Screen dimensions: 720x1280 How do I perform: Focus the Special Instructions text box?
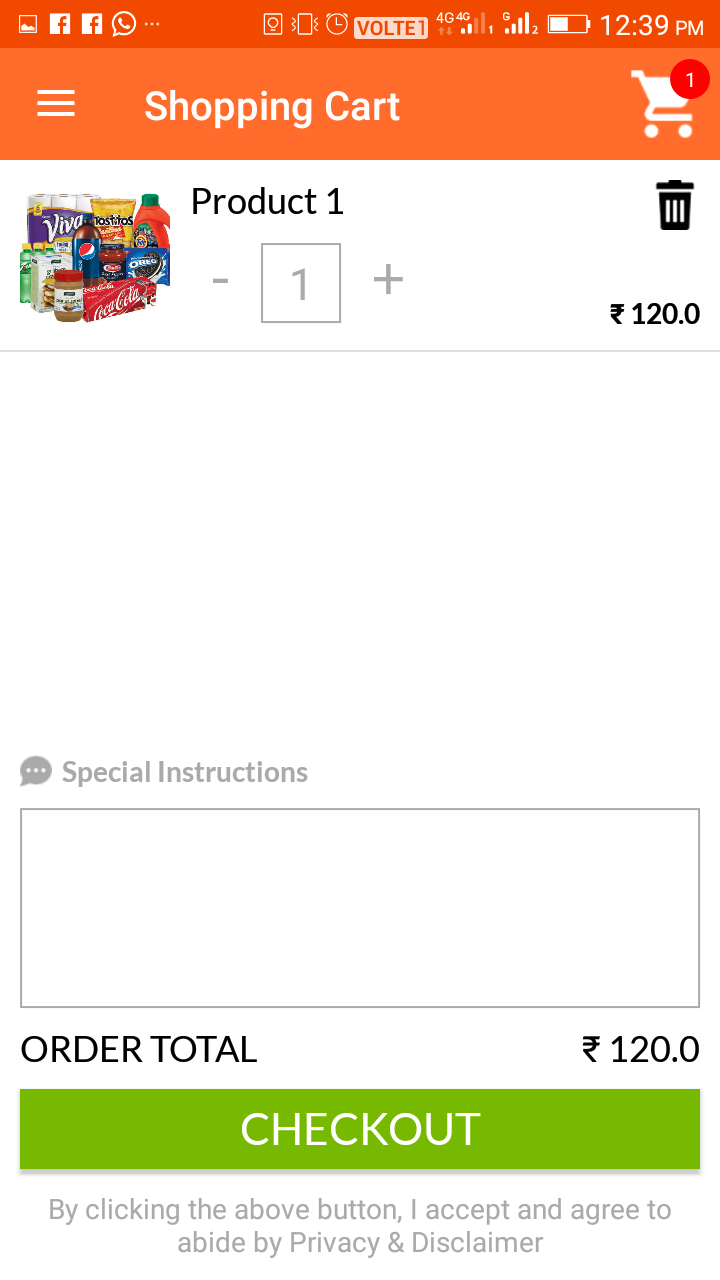[x=360, y=907]
